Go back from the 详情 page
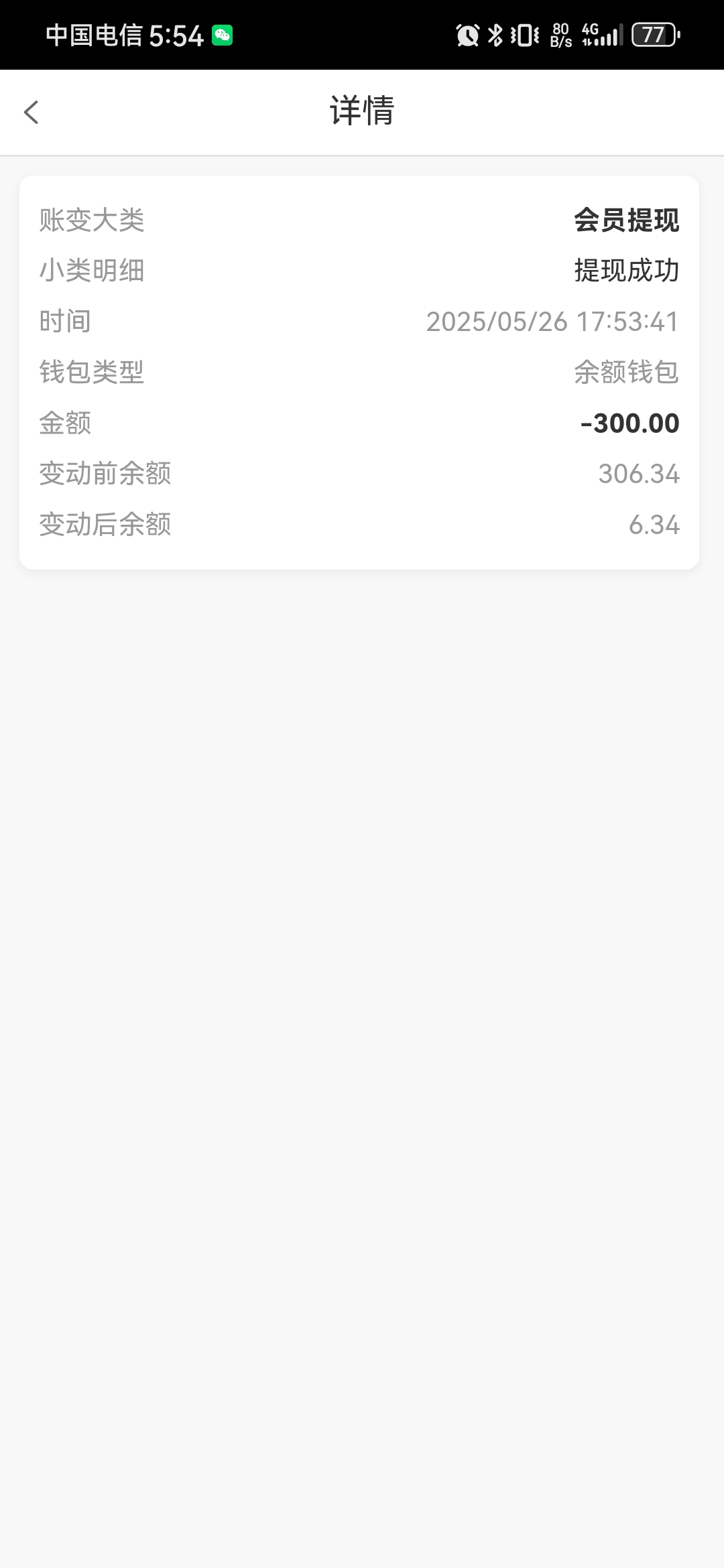This screenshot has width=724, height=1568. pyautogui.click(x=32, y=112)
